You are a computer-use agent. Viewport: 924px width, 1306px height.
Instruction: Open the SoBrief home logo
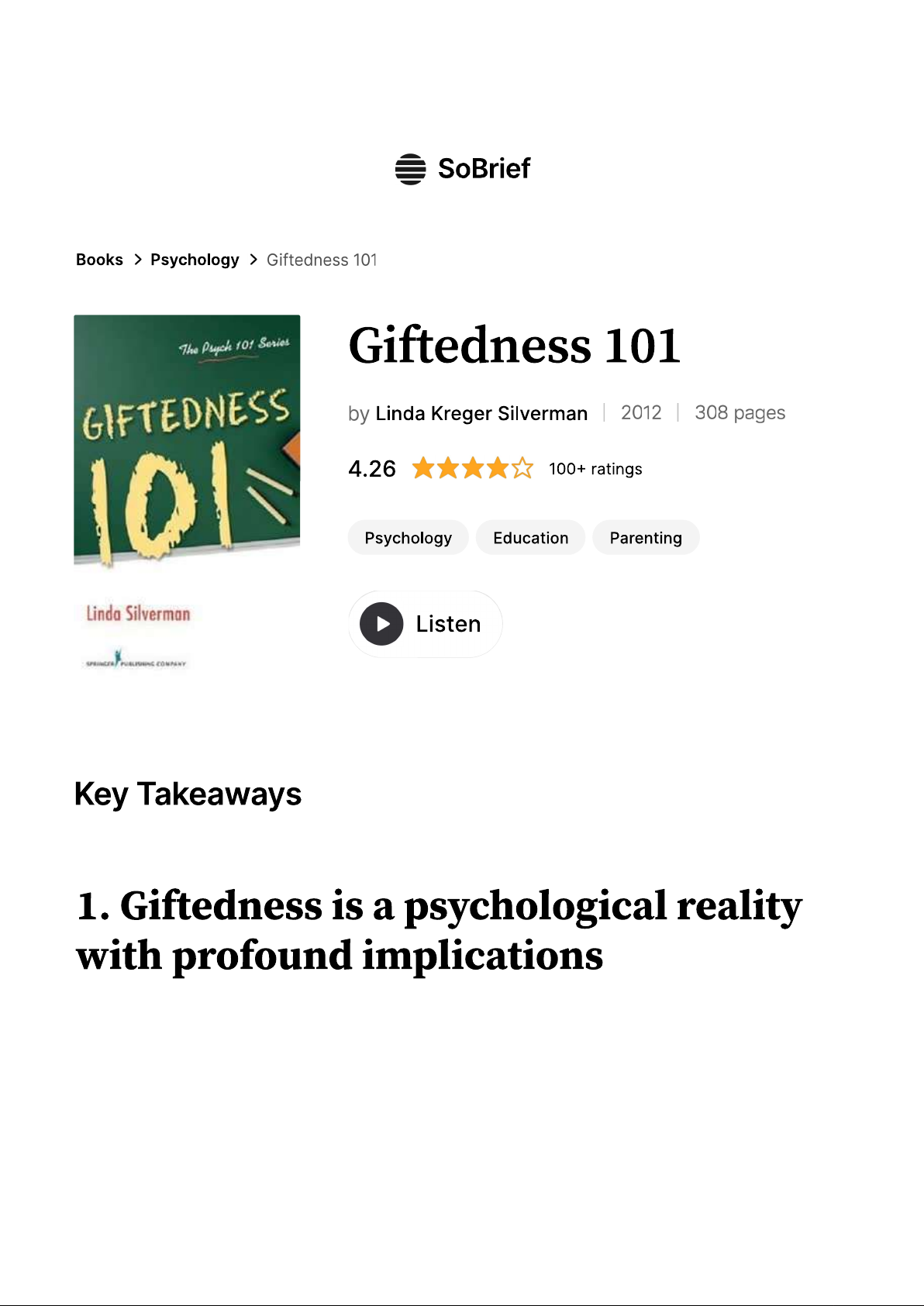[x=463, y=169]
